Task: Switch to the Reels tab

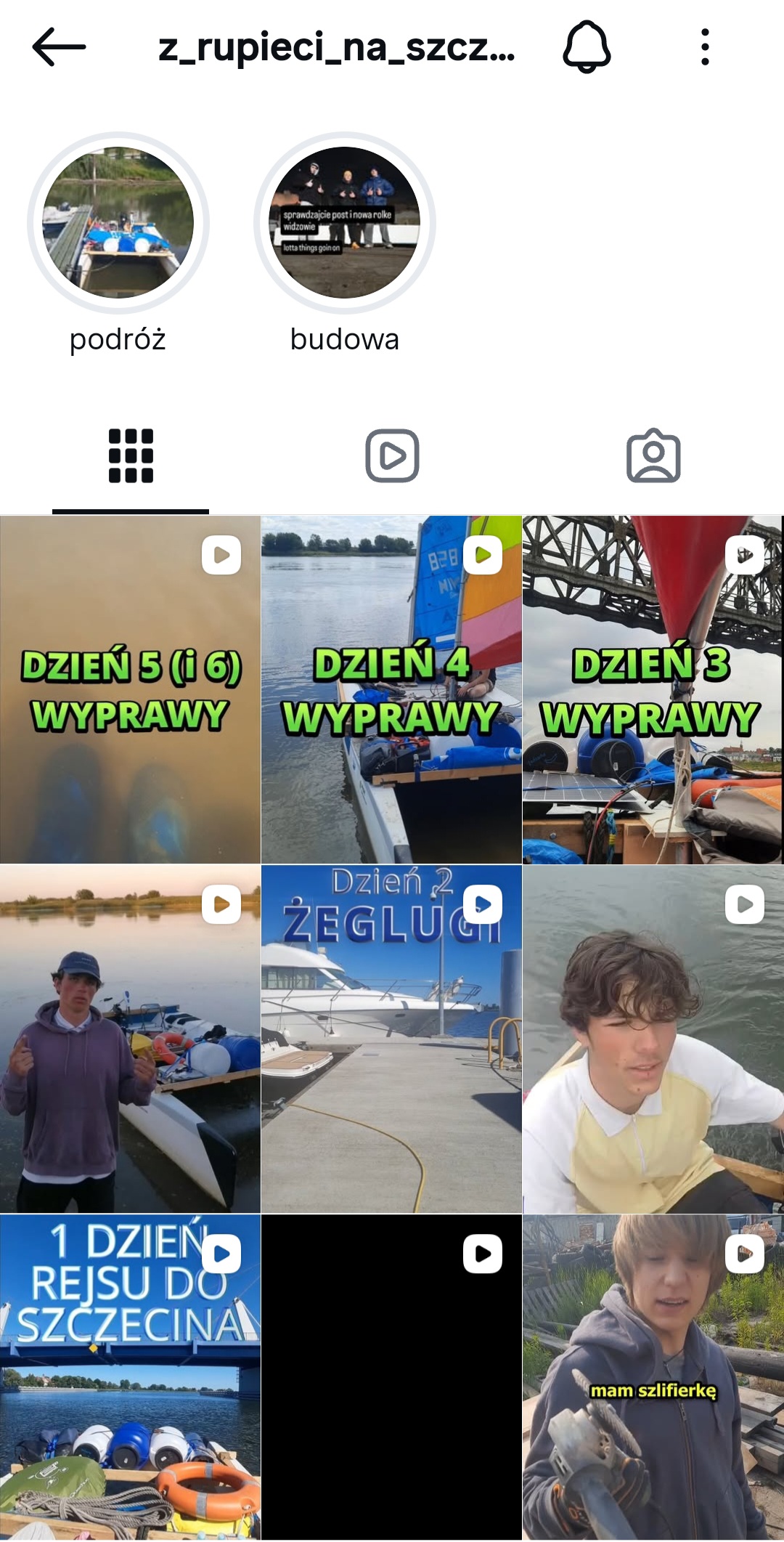Action: 392,456
